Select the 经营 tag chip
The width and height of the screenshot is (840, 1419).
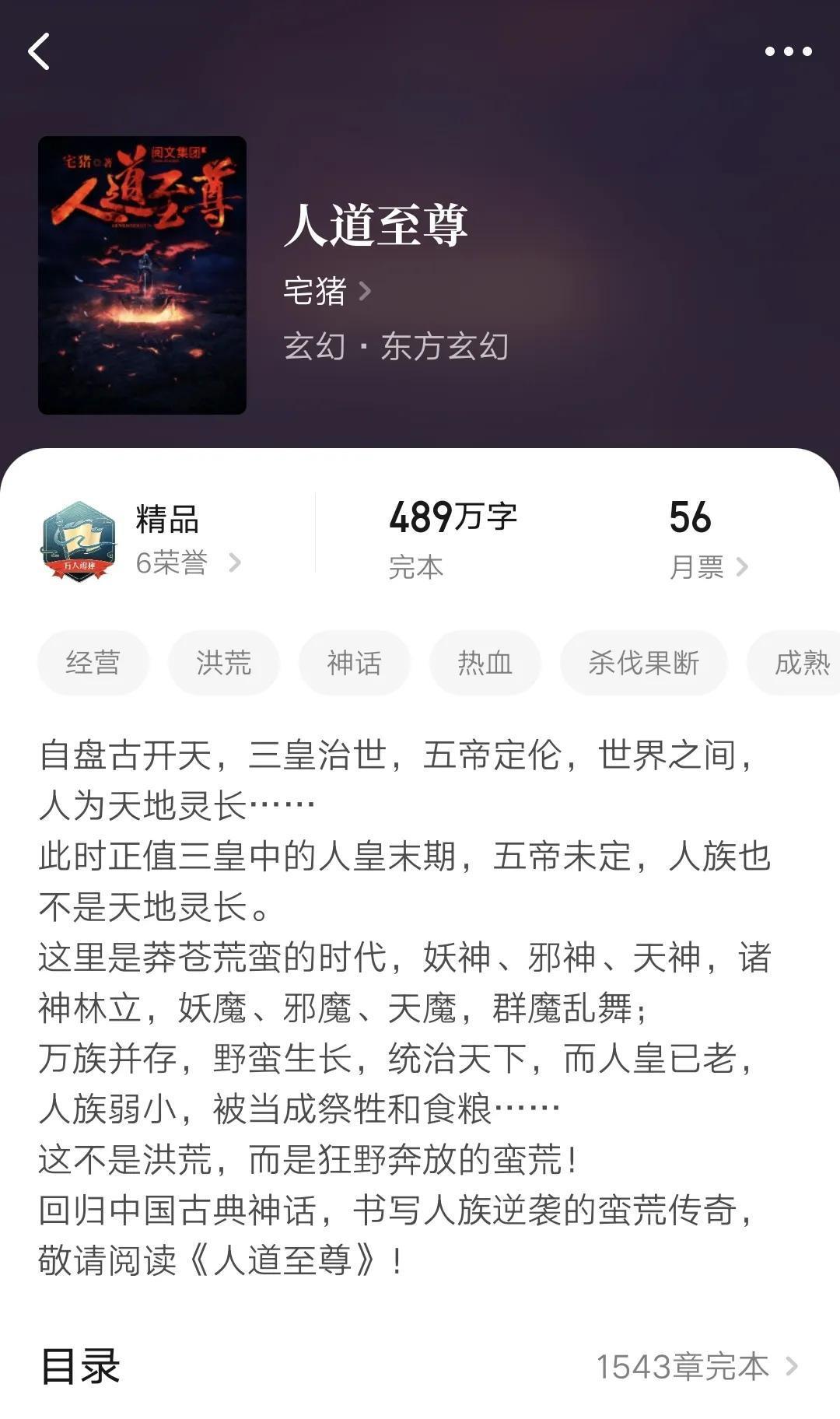pos(93,663)
